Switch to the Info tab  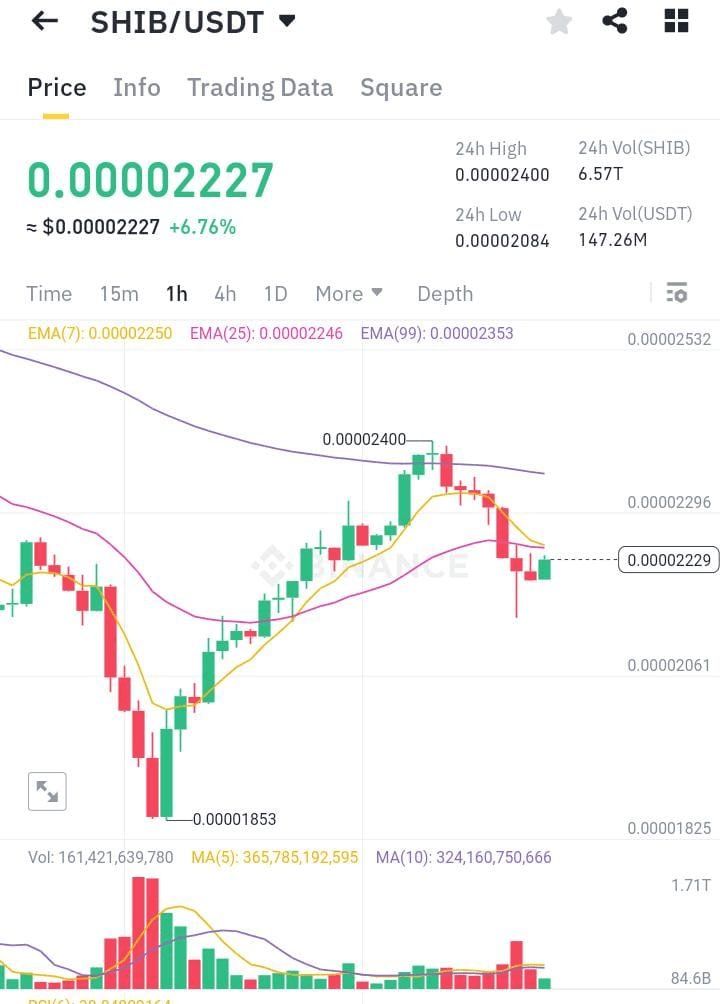click(x=137, y=88)
